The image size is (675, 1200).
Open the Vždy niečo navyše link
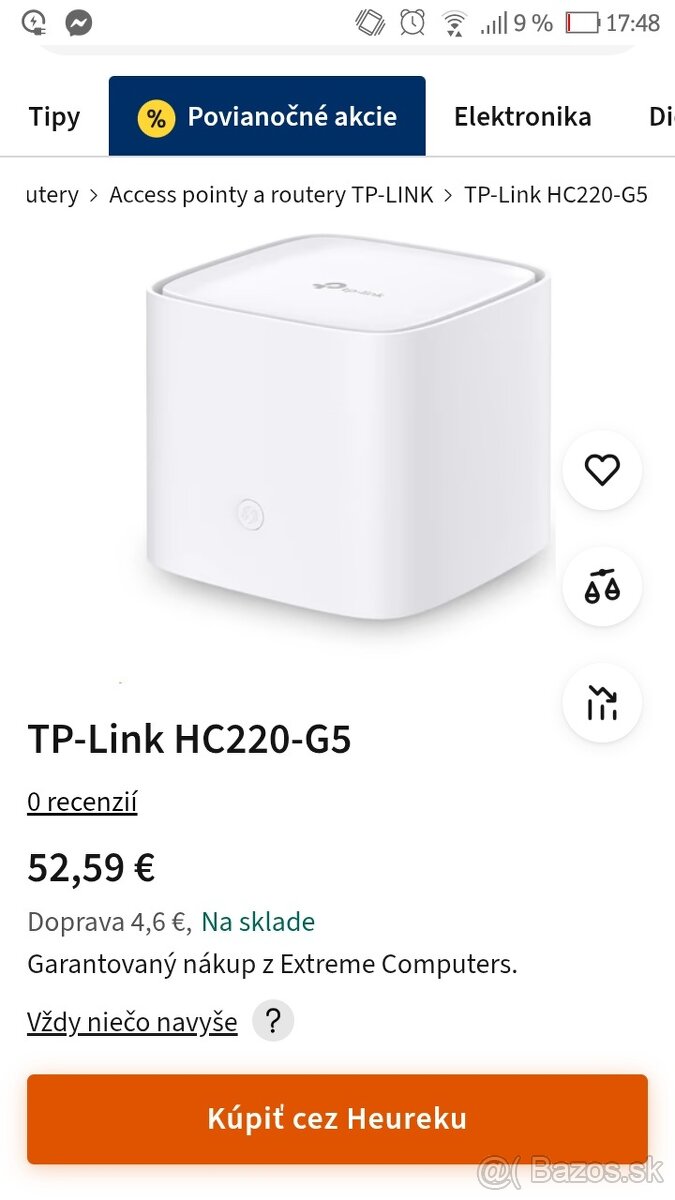pos(132,1022)
